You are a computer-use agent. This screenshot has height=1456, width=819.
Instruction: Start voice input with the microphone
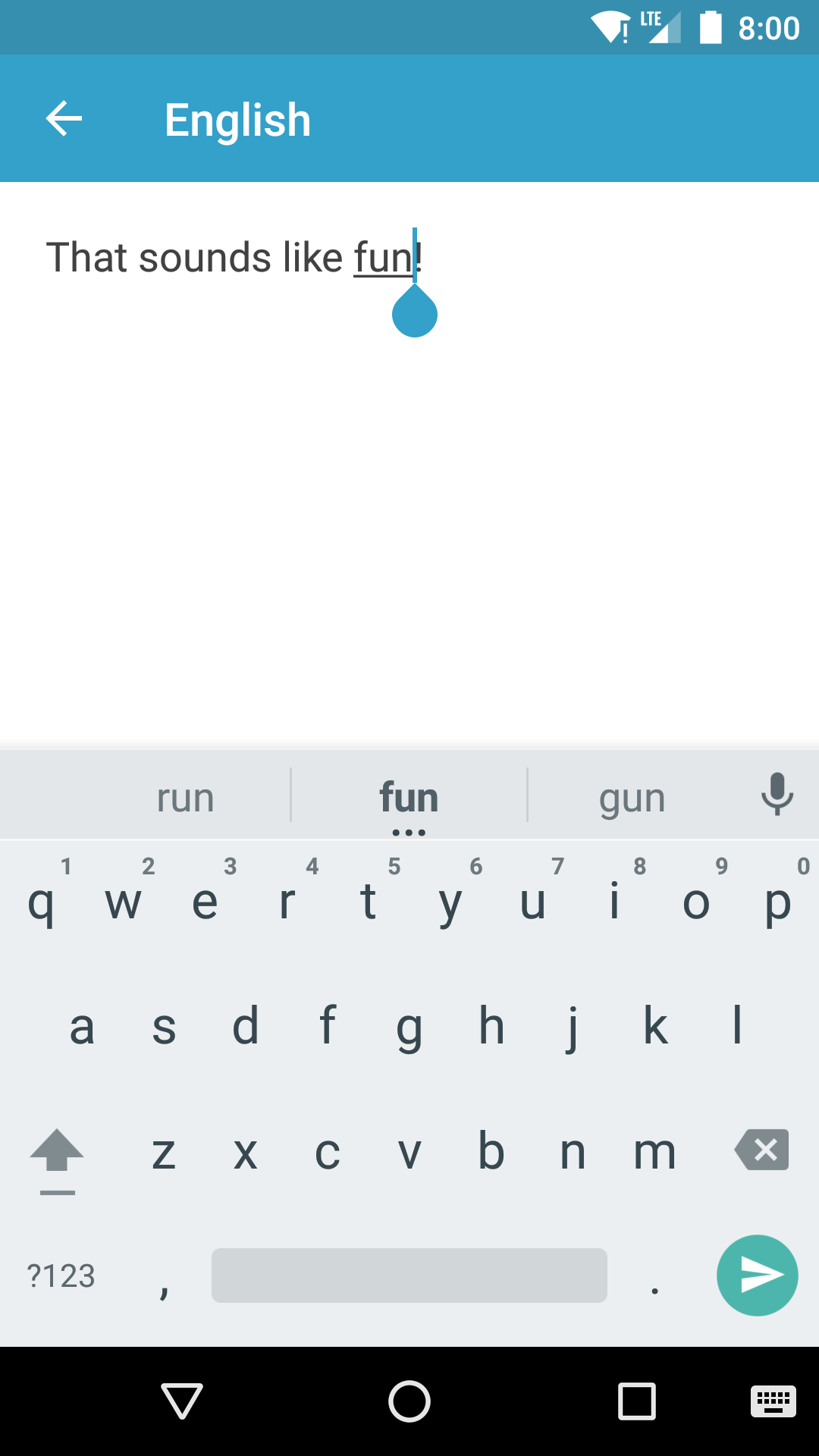click(x=777, y=794)
